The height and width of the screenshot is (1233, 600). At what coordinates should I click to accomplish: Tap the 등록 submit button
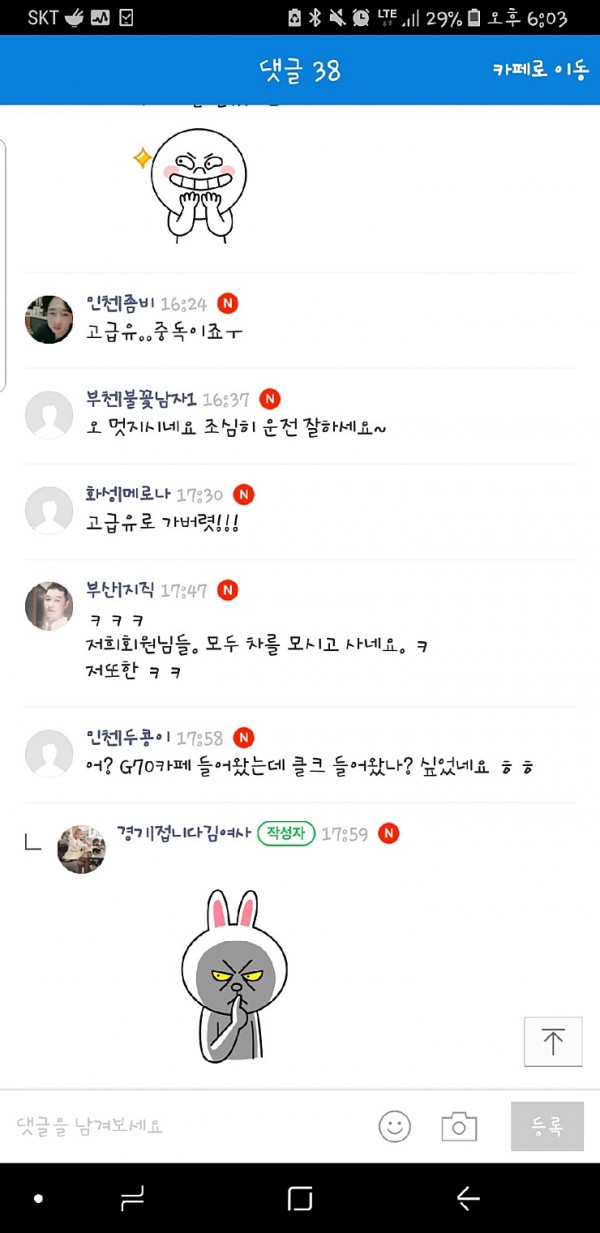pyautogui.click(x=547, y=1126)
